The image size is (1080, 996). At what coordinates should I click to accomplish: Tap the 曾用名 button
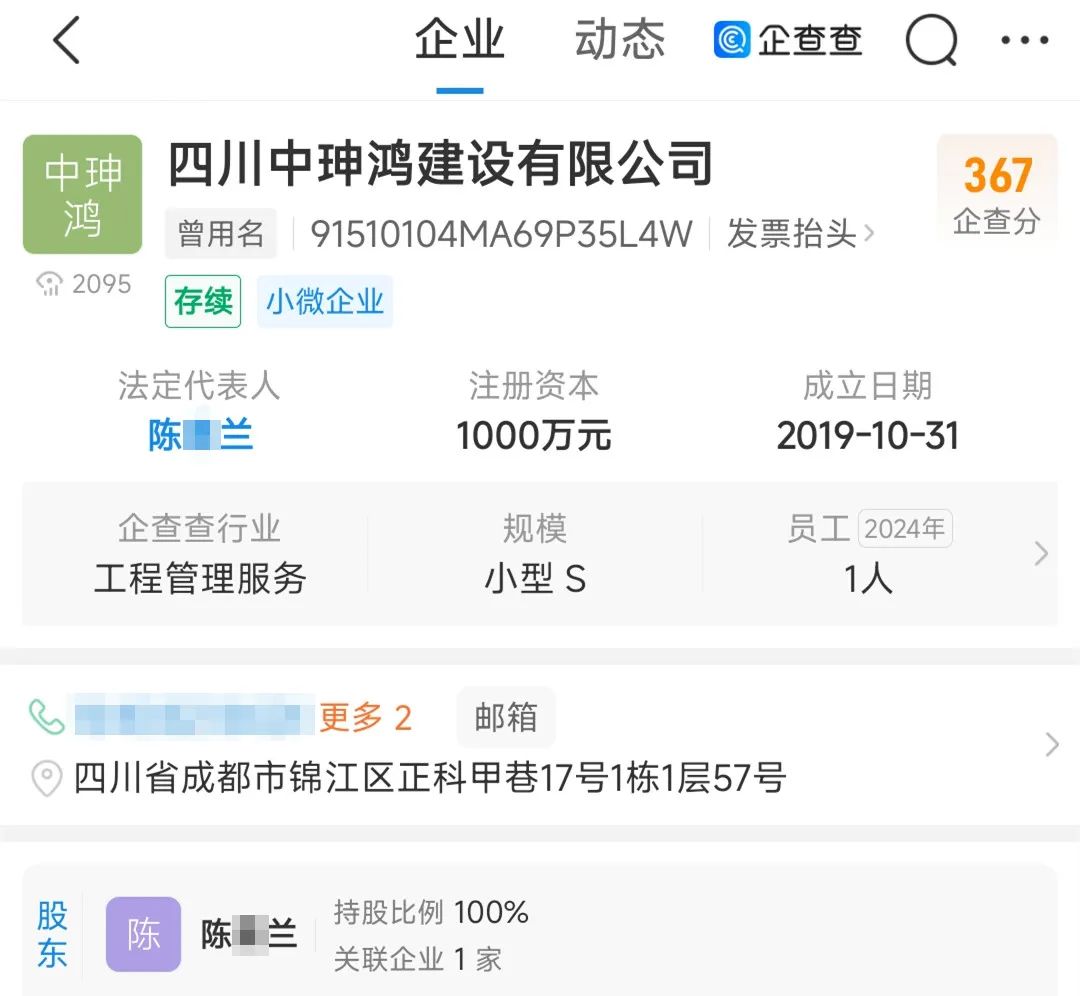[x=221, y=234]
